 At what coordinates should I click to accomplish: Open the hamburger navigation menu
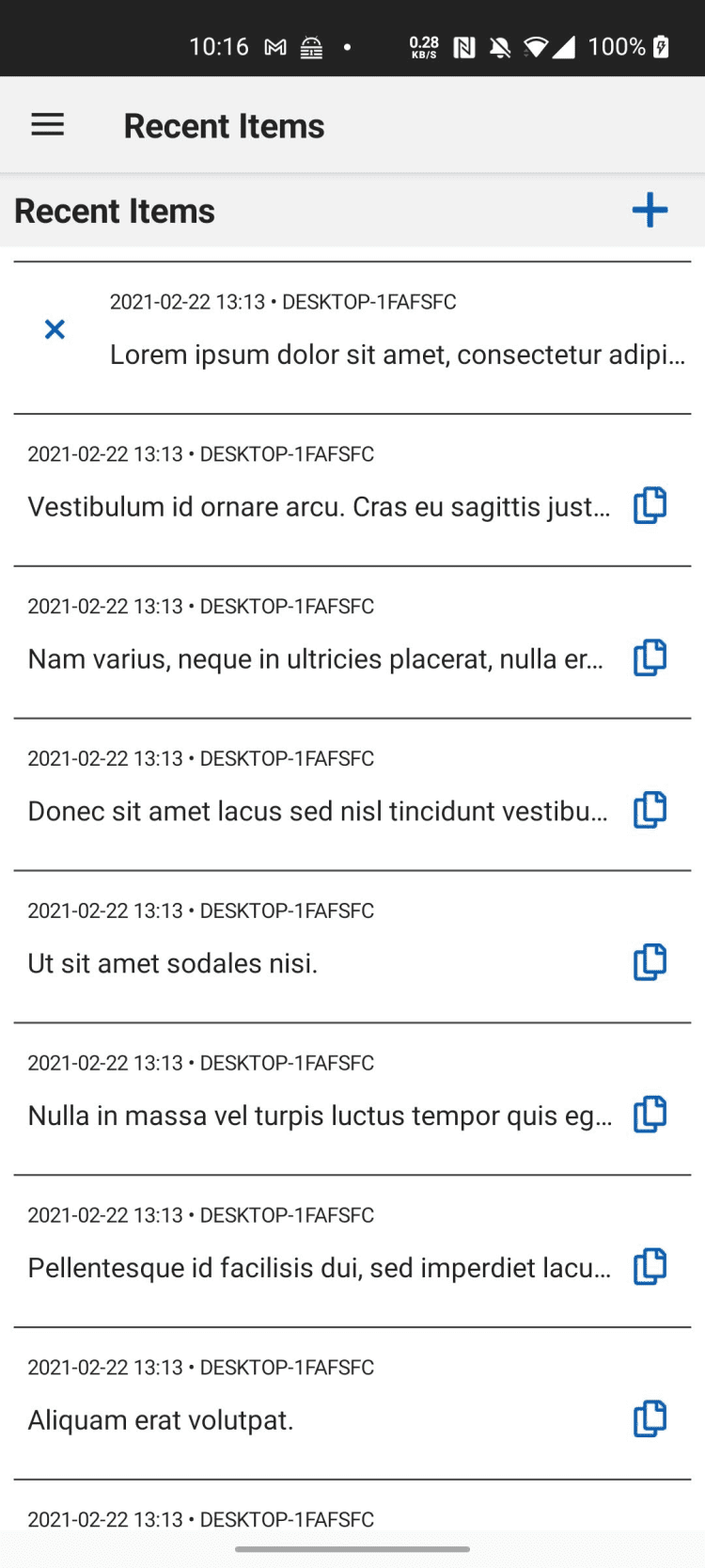48,125
